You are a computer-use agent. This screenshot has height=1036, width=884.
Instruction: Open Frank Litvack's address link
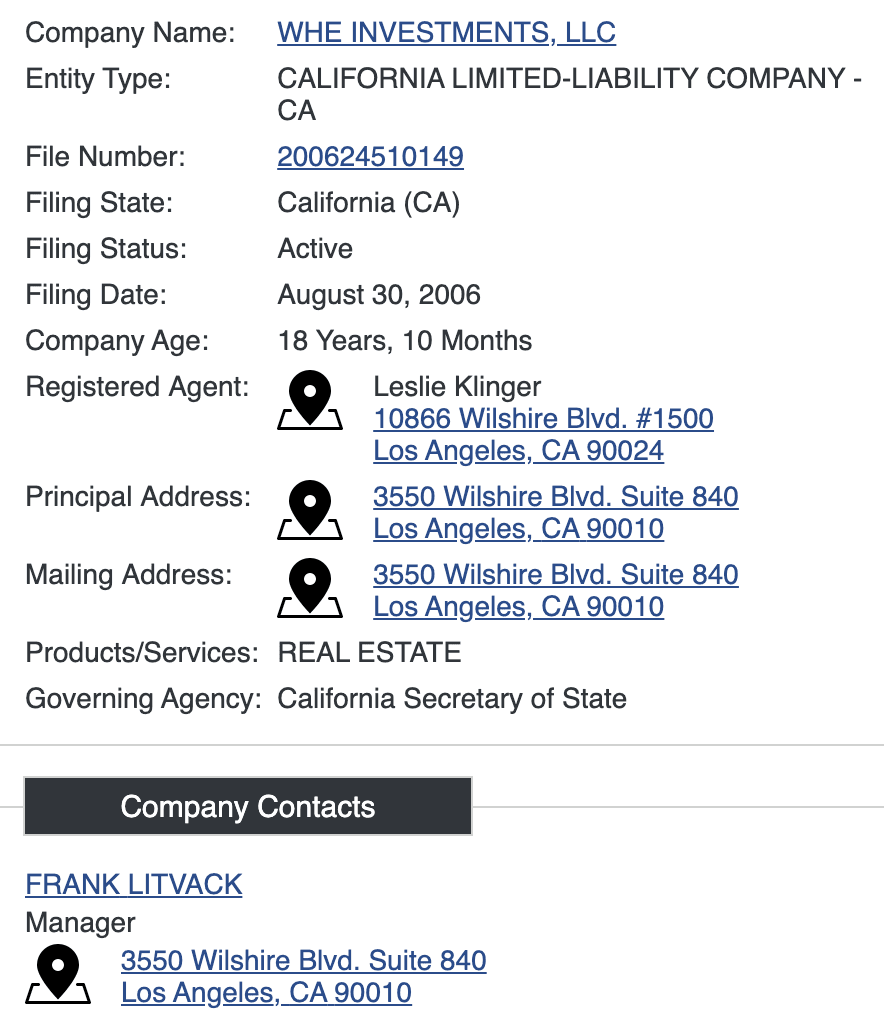tap(304, 977)
